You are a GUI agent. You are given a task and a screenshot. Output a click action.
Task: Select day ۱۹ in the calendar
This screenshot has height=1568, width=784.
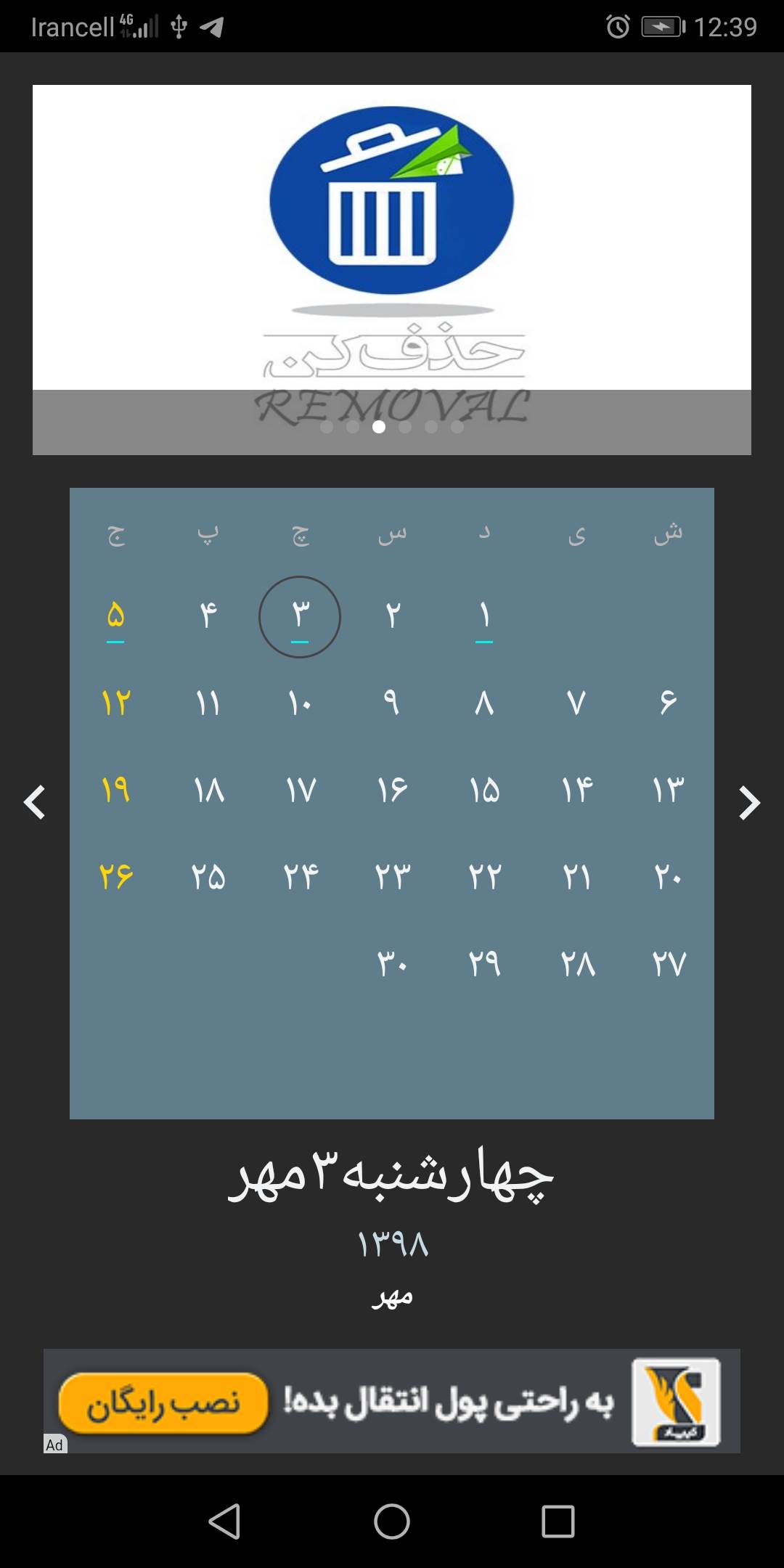coord(115,790)
